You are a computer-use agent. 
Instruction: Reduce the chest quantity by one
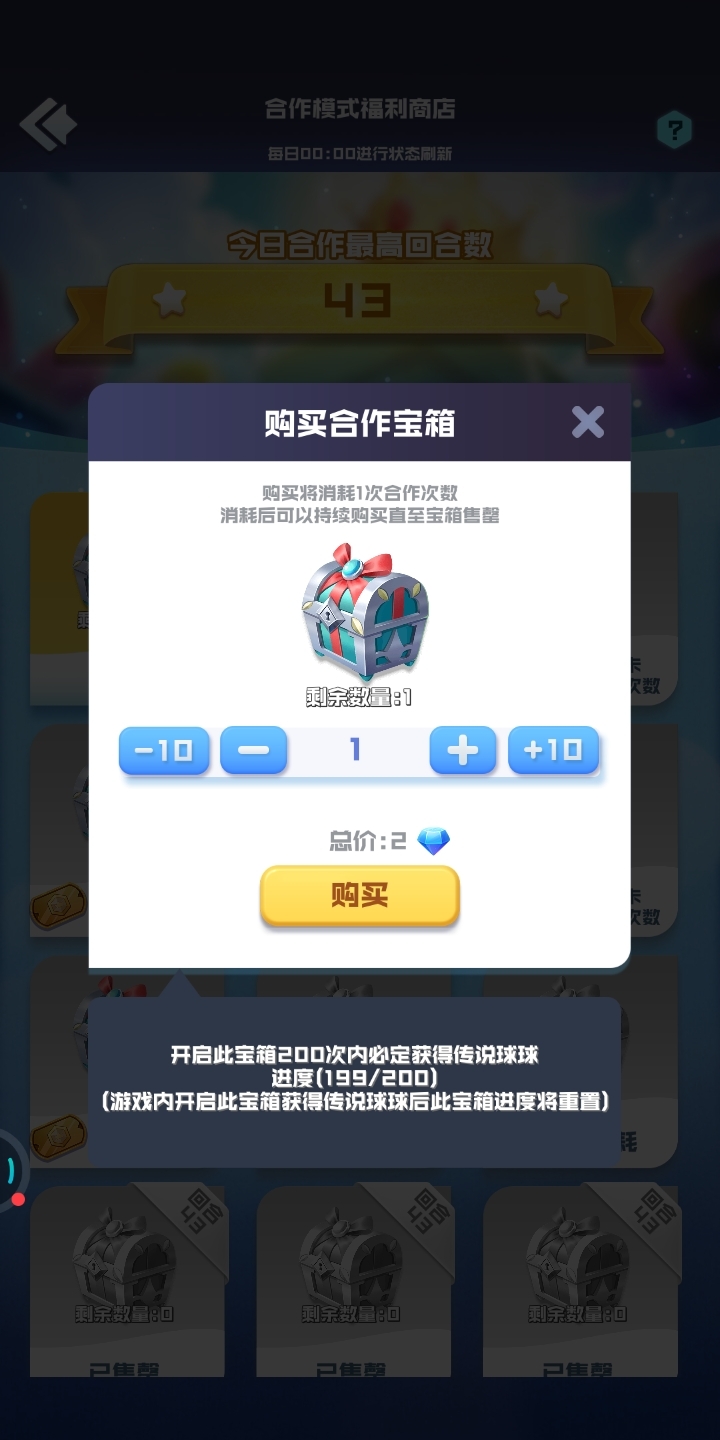coord(254,750)
